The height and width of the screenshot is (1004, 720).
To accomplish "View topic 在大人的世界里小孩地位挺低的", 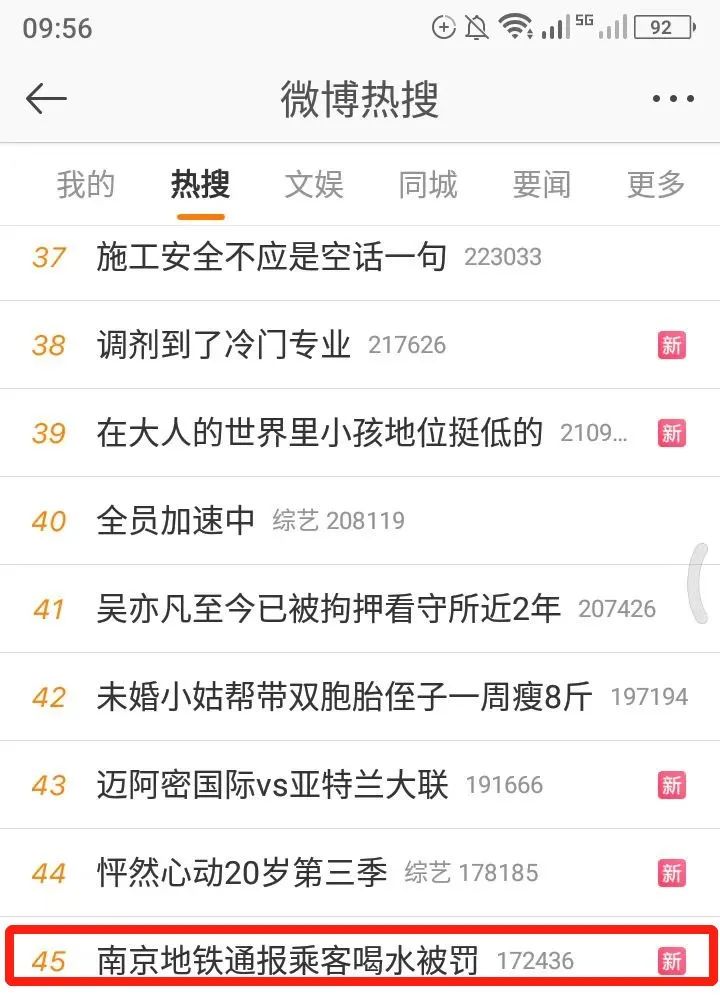I will (319, 433).
